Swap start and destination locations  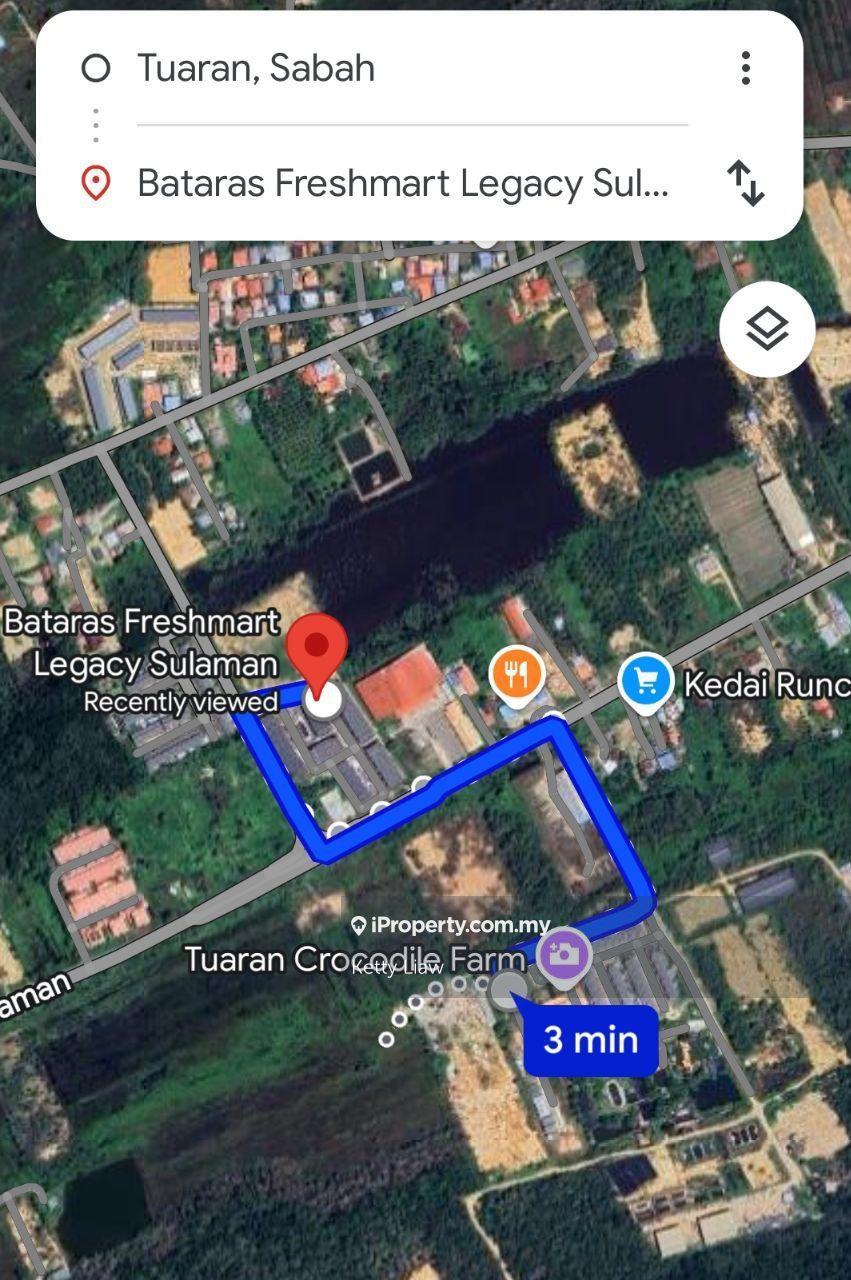tap(745, 184)
